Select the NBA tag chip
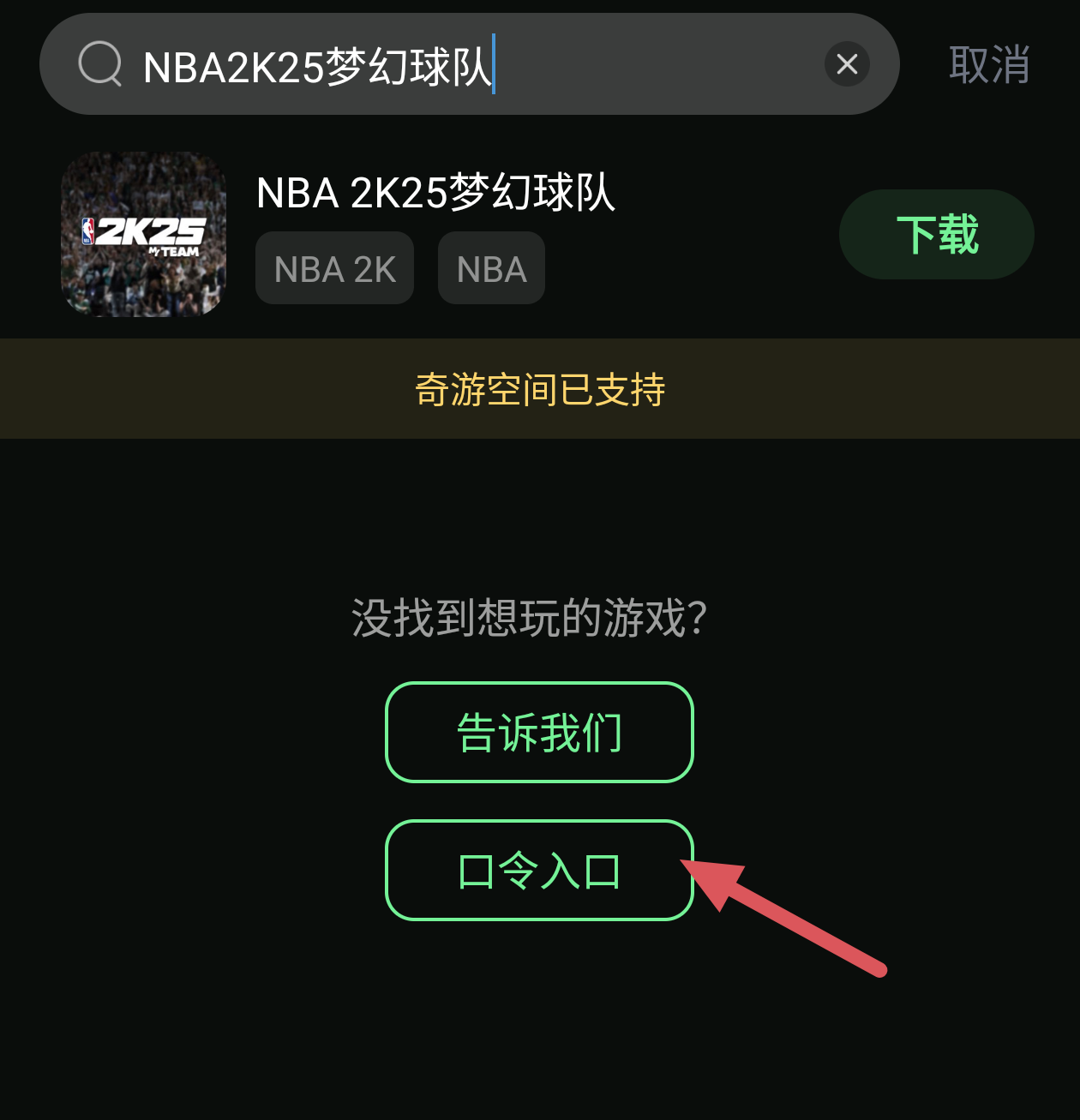This screenshot has width=1080, height=1120. [x=491, y=268]
